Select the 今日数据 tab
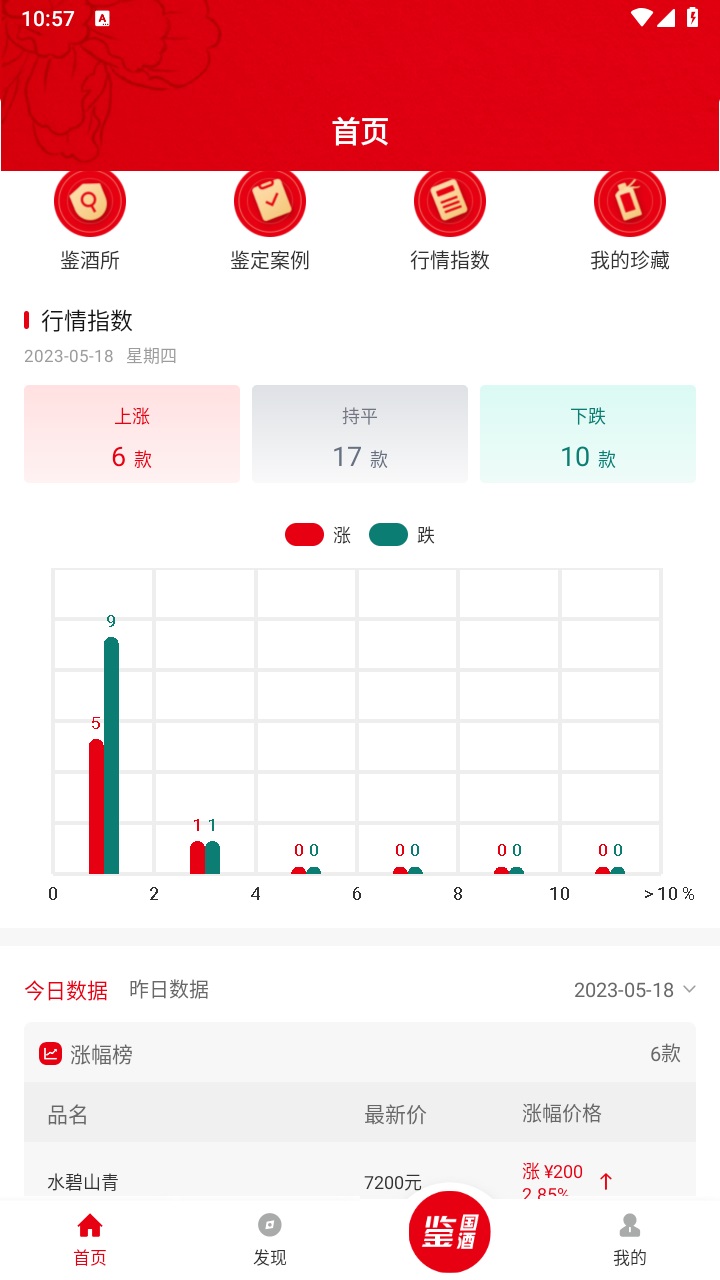 (66, 989)
